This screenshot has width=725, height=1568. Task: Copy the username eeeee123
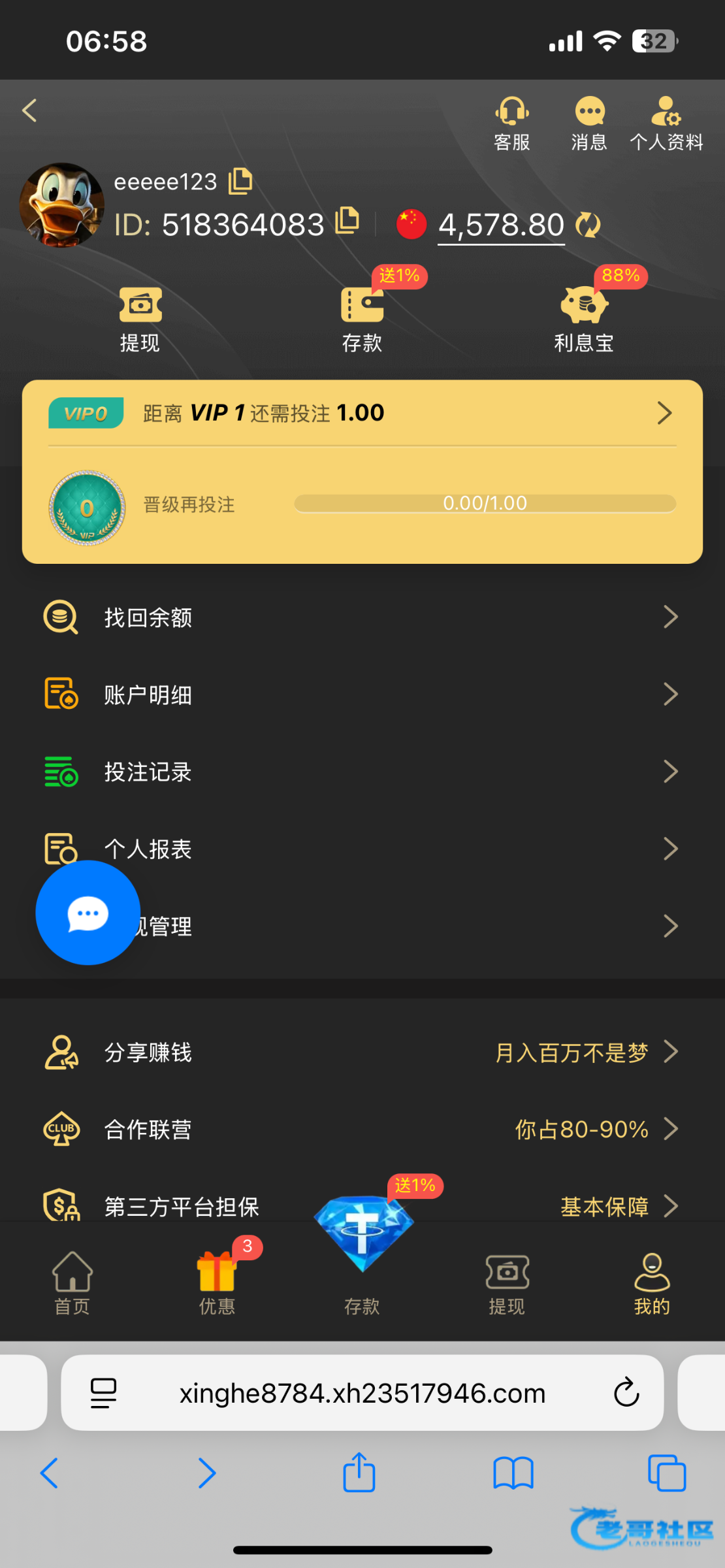(x=240, y=181)
